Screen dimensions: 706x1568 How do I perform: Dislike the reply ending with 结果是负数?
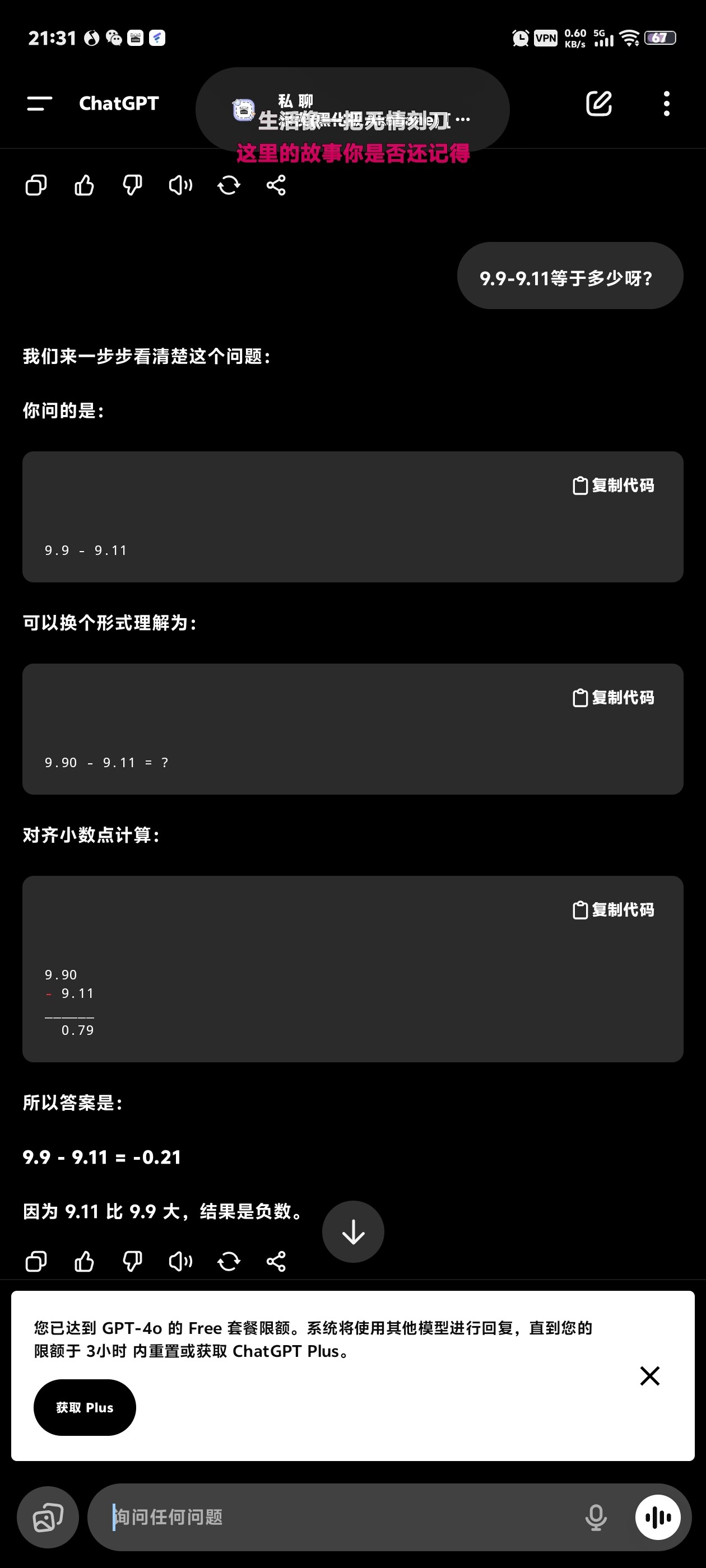point(132,1261)
